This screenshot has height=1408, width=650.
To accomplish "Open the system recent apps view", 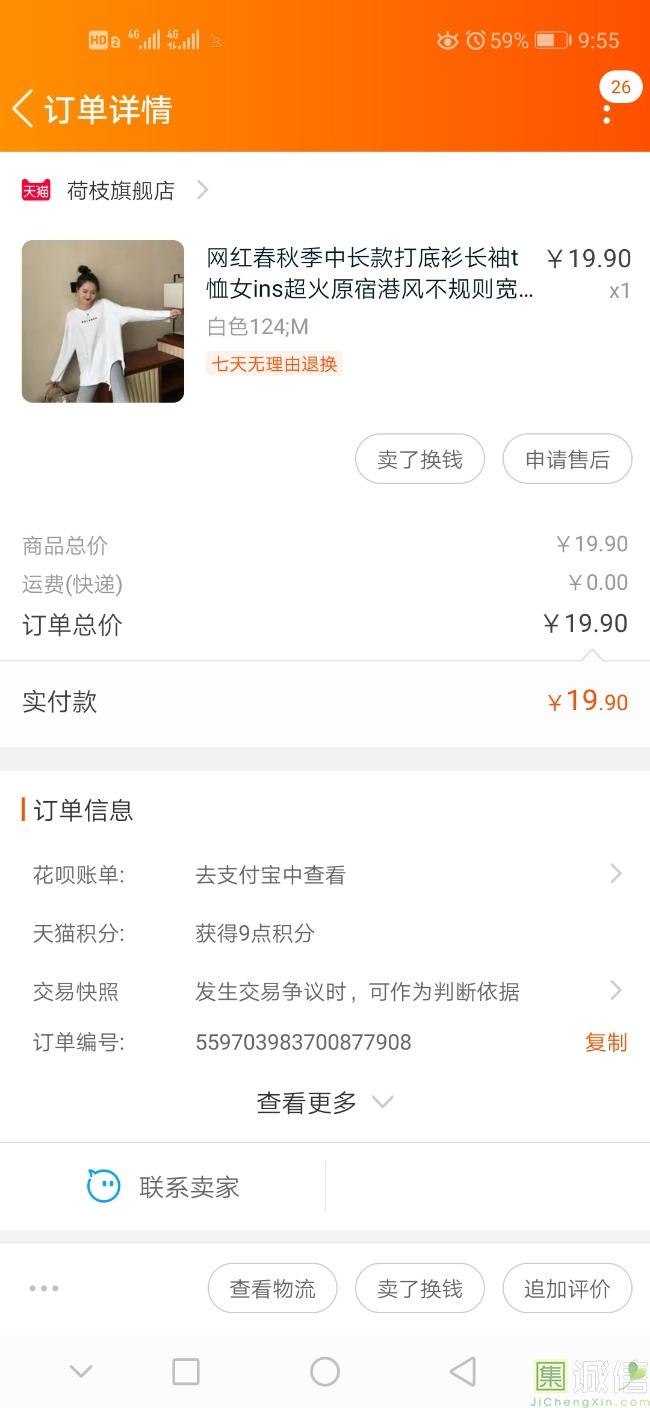I will point(186,1371).
